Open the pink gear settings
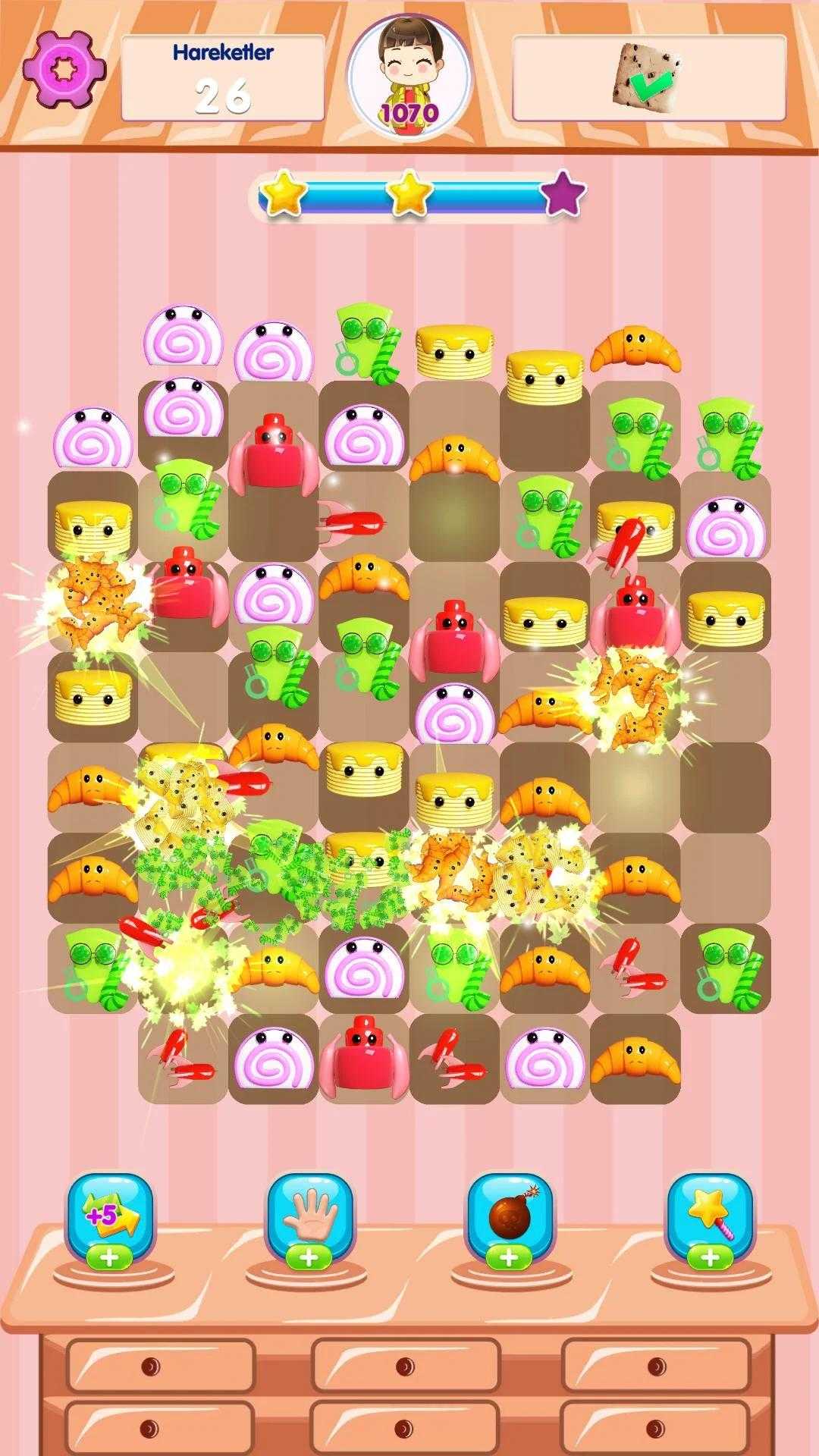 64,70
